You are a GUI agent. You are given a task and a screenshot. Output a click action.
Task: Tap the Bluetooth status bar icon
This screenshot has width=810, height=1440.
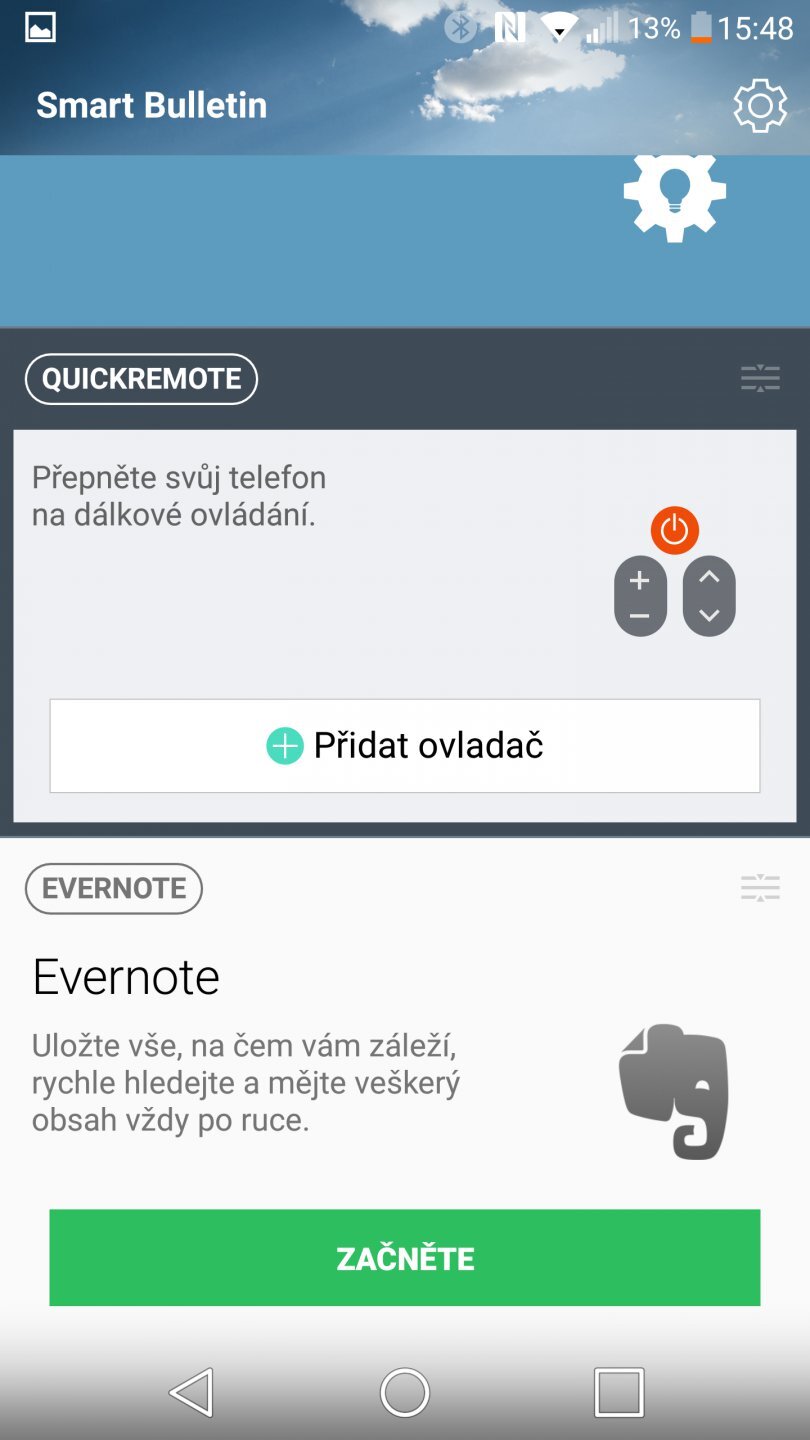pos(460,28)
